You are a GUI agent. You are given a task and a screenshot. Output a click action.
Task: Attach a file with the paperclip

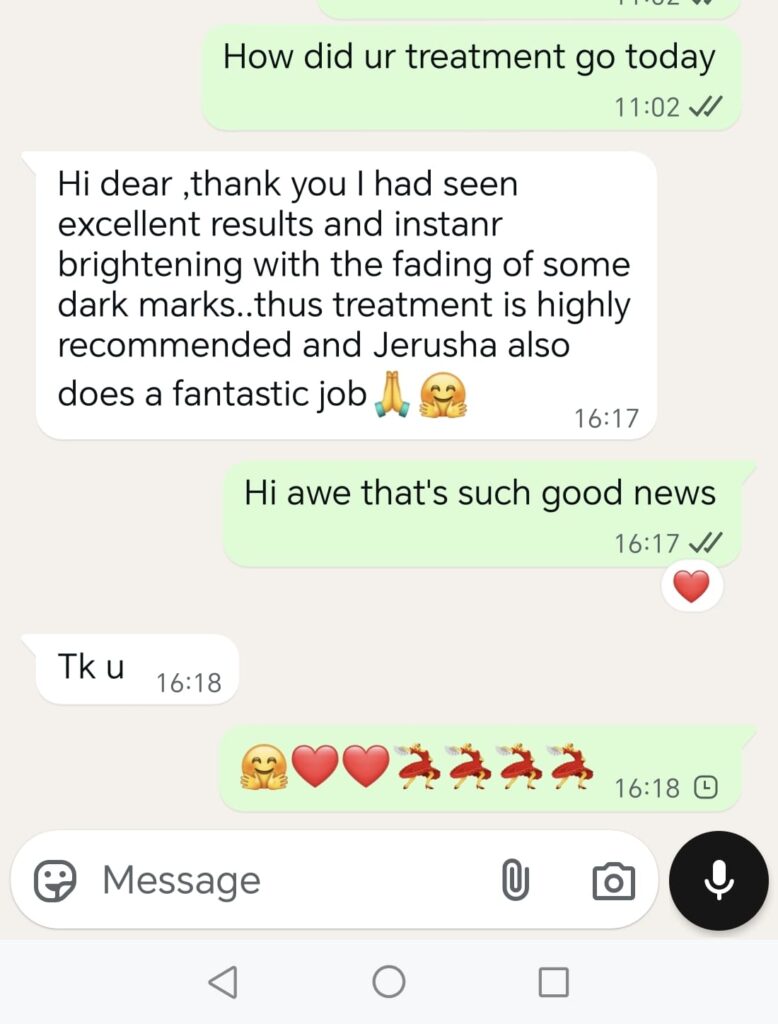[514, 881]
